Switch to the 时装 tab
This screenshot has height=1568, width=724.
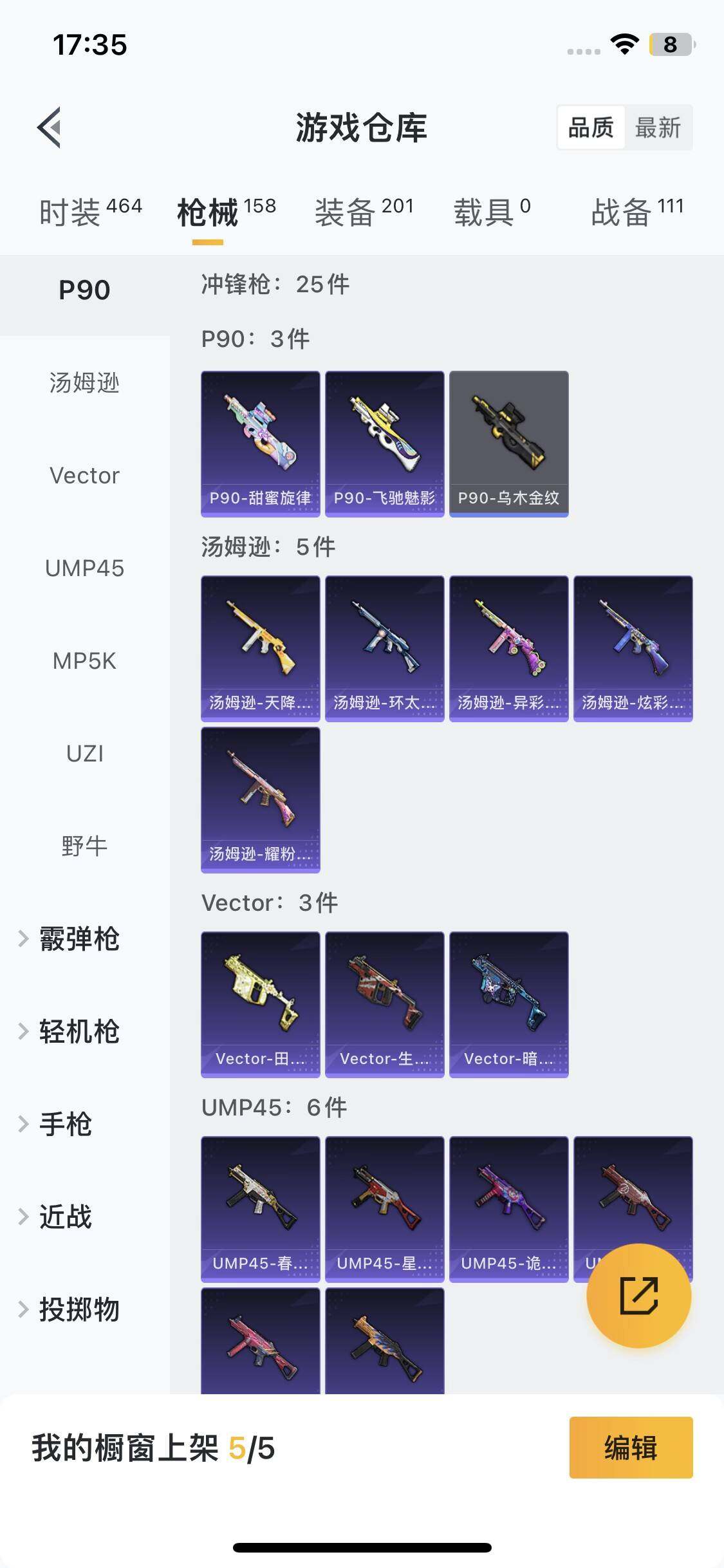tap(91, 212)
